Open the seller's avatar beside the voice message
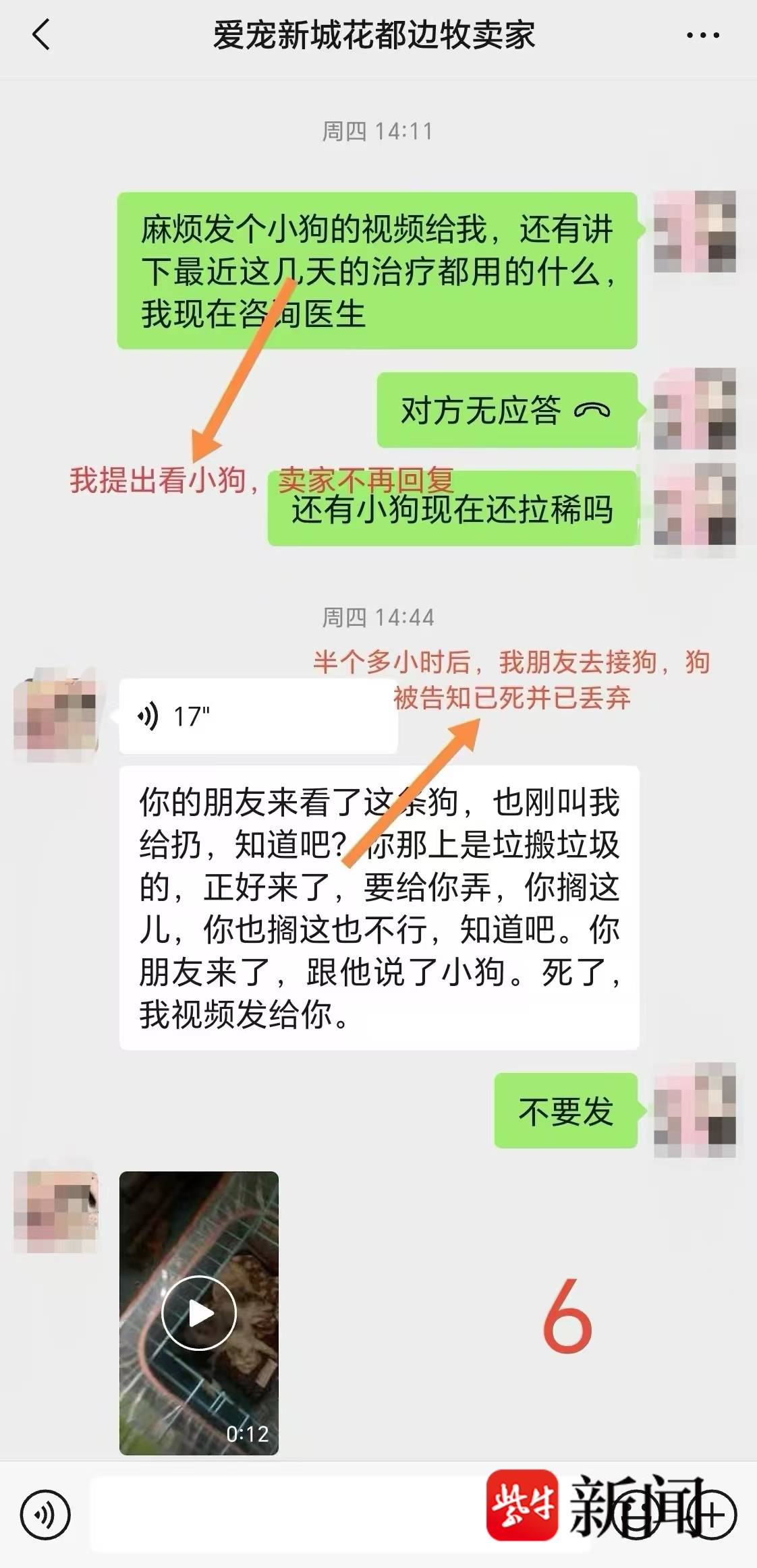 click(56, 715)
